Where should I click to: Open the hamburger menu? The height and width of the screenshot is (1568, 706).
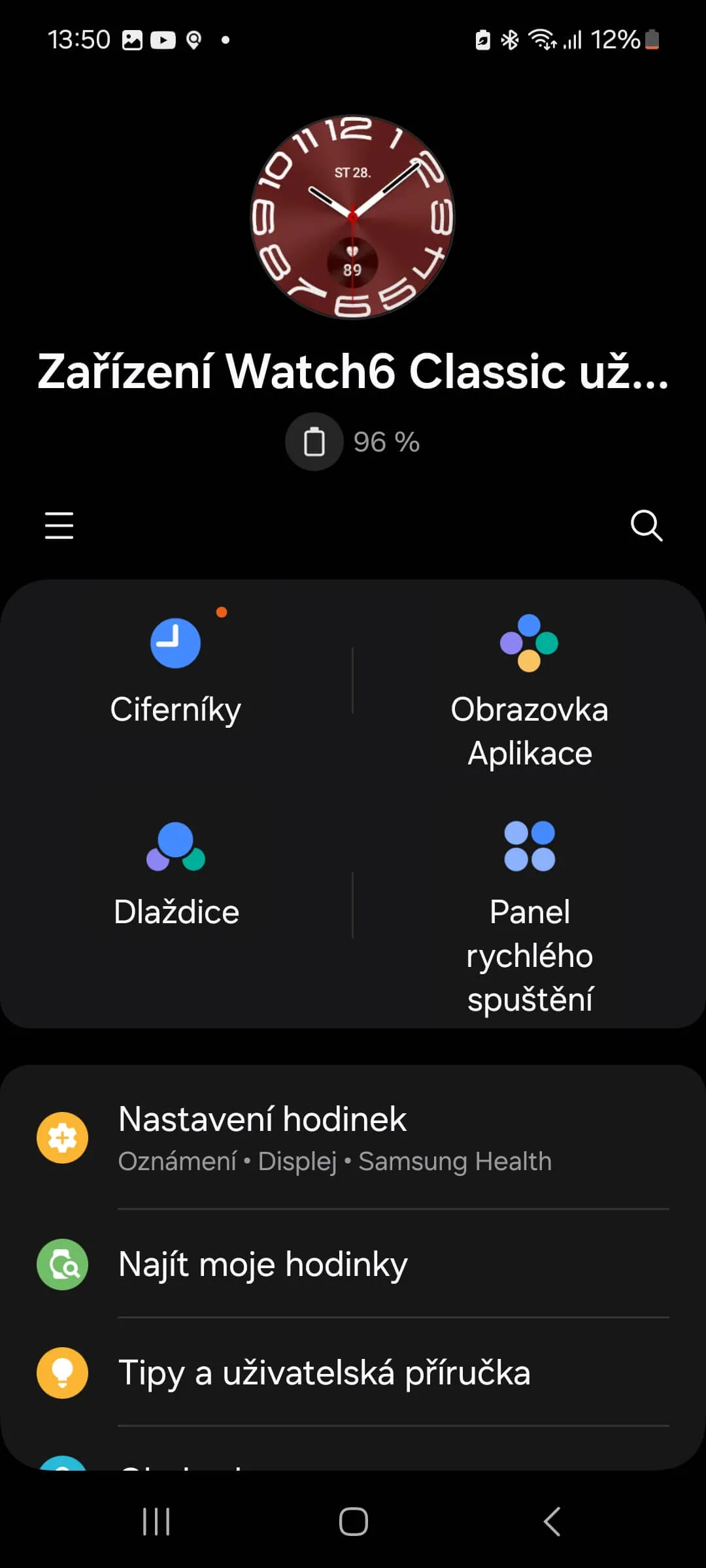click(x=59, y=525)
